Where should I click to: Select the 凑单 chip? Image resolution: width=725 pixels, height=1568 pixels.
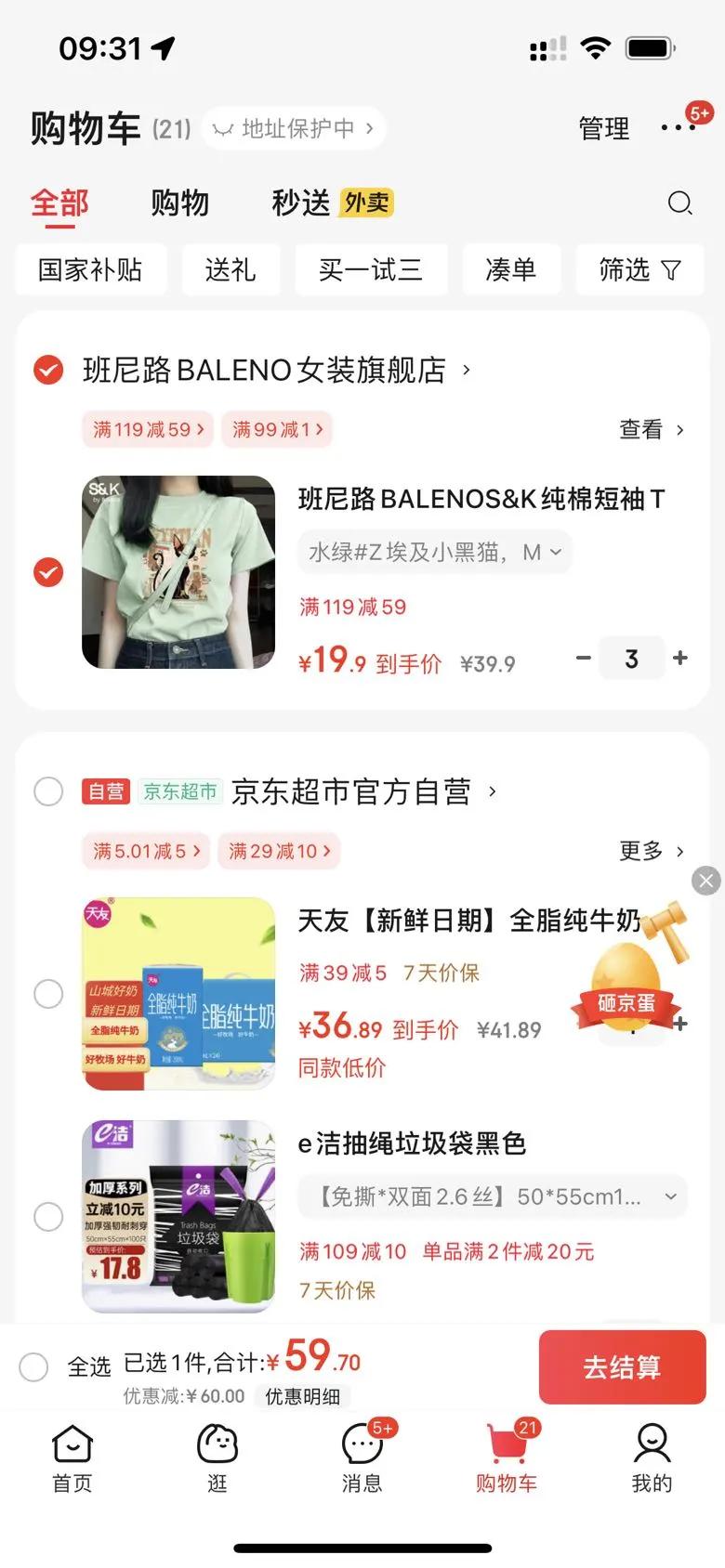[510, 270]
